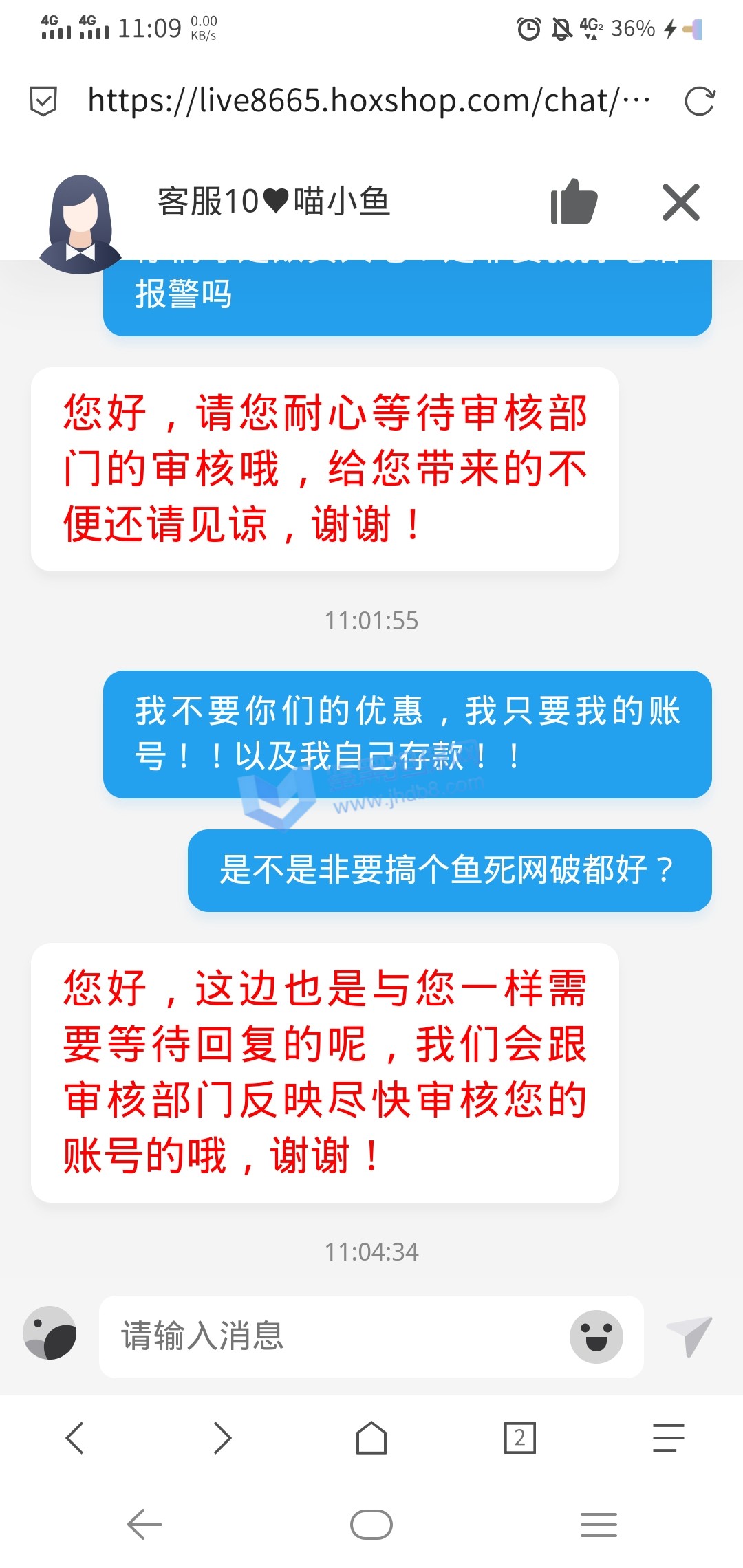
Task: Tap the site security shield icon
Action: pyautogui.click(x=43, y=102)
